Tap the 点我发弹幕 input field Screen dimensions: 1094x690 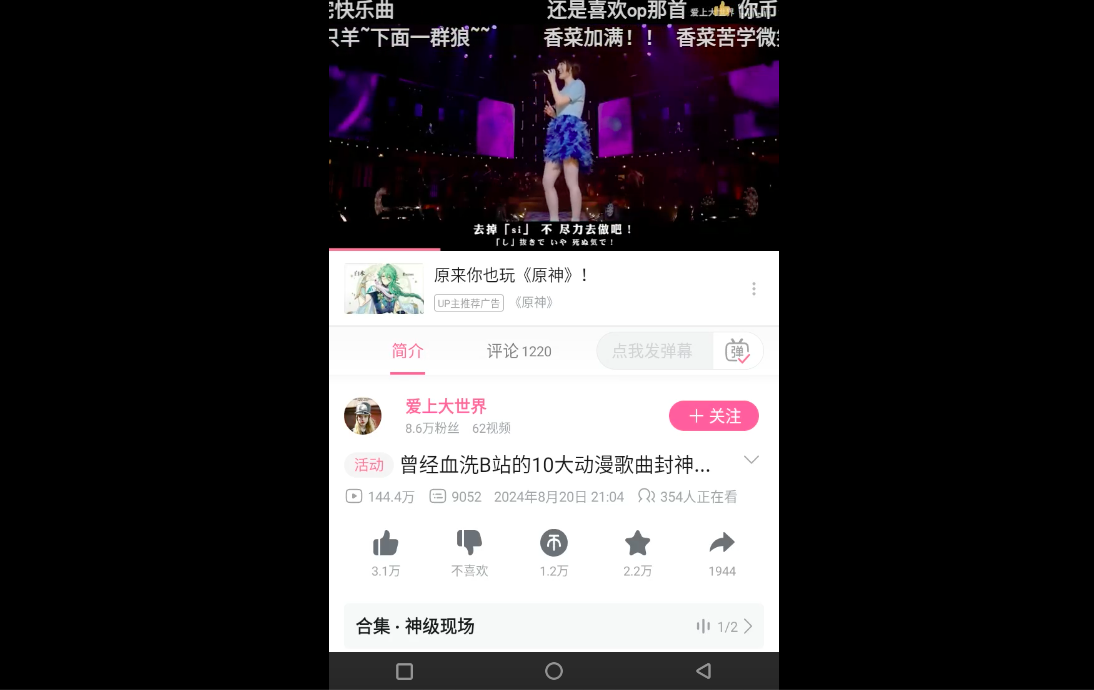(x=652, y=351)
